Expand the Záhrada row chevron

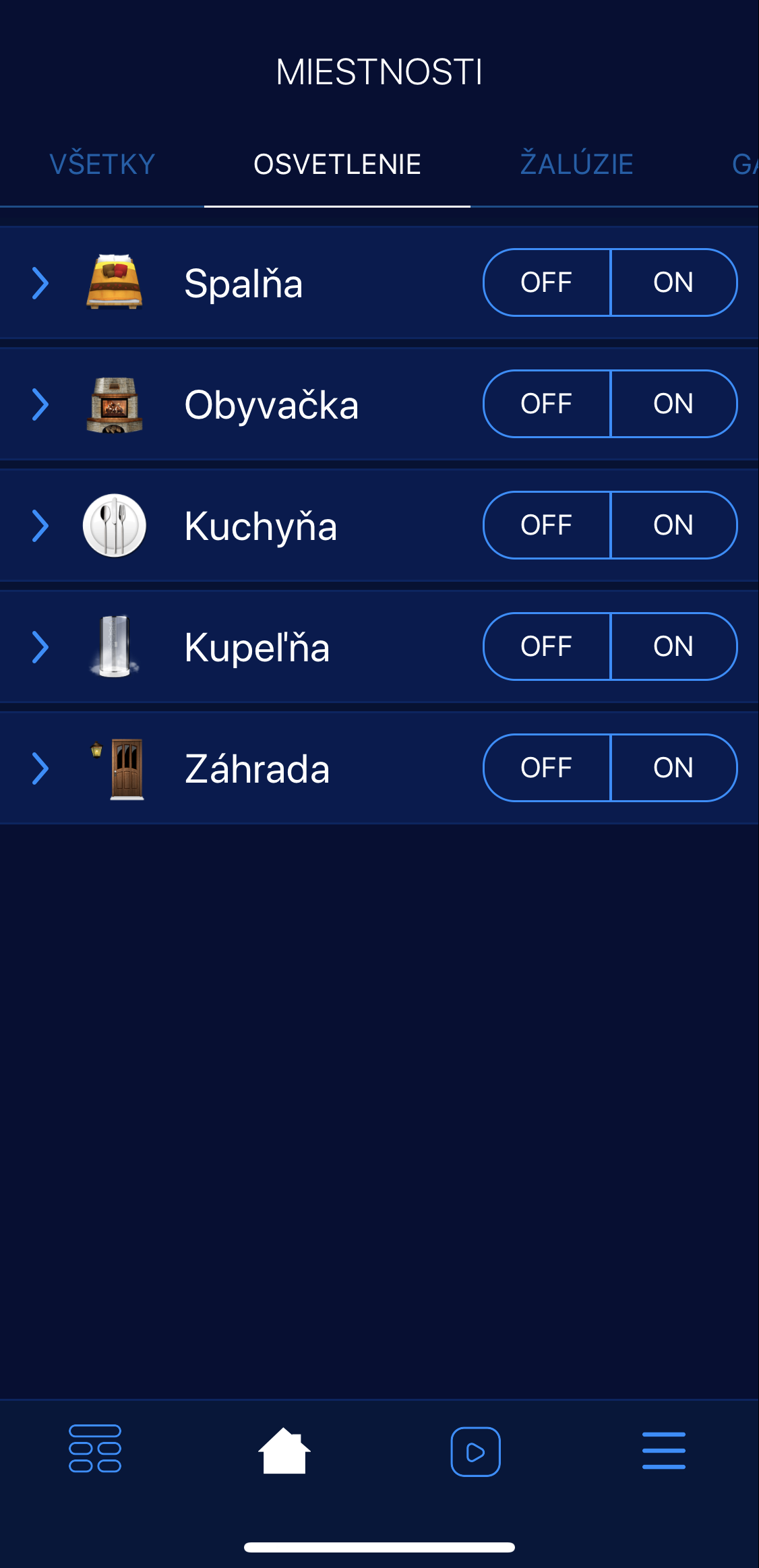tap(40, 768)
